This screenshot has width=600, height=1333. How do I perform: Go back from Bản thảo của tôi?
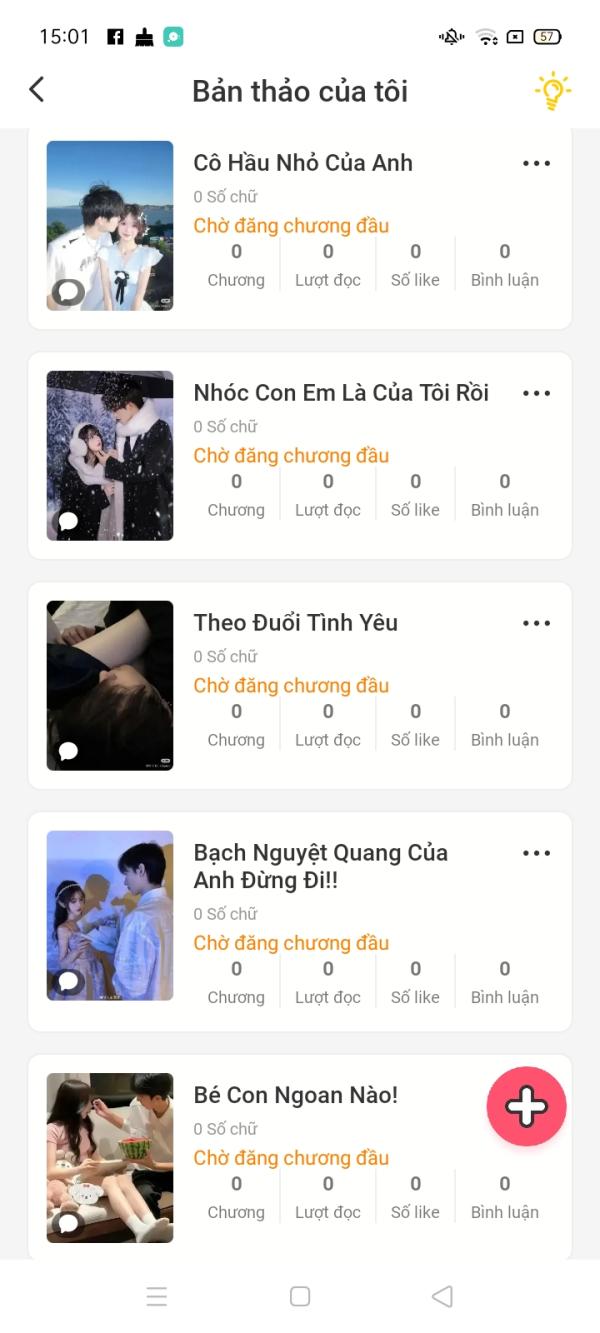pyautogui.click(x=37, y=90)
